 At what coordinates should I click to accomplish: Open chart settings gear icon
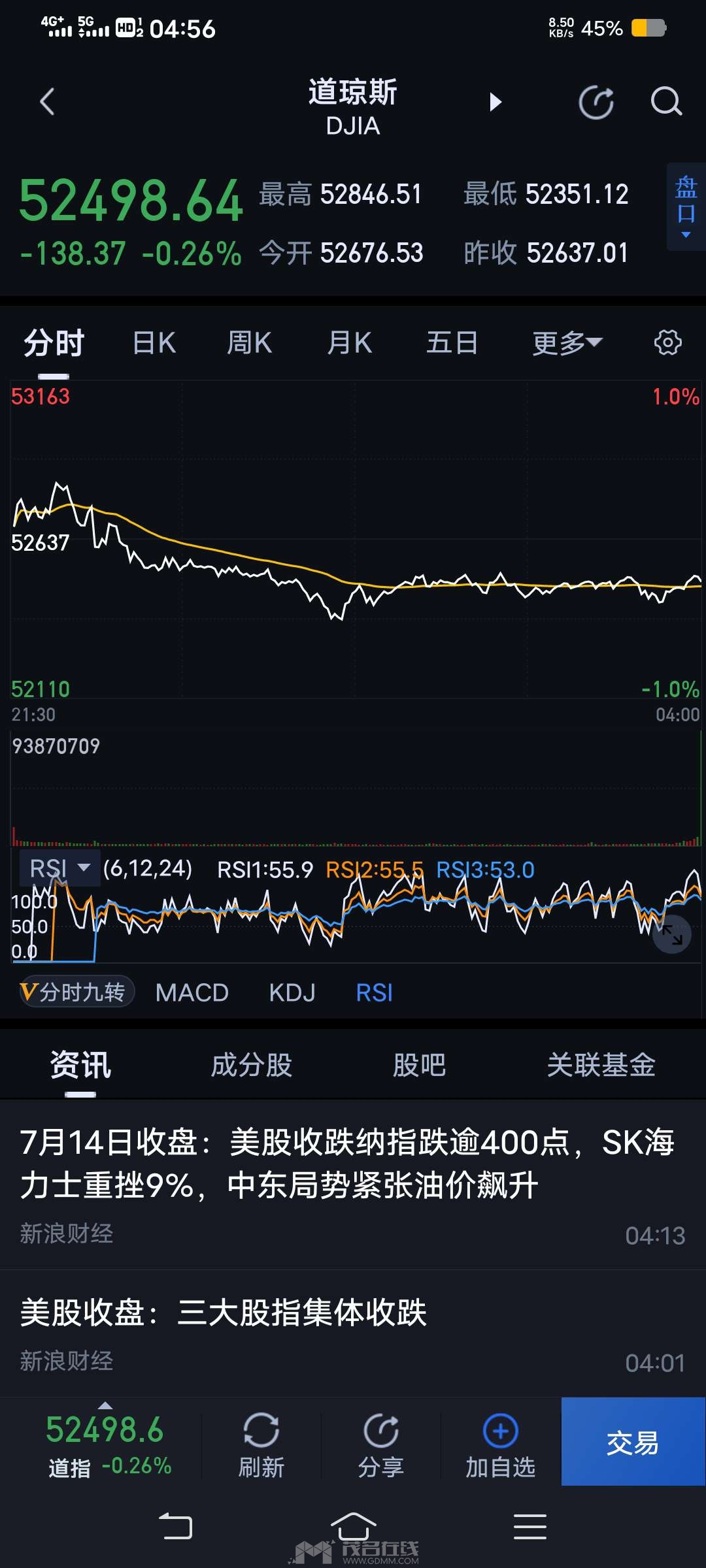[667, 342]
